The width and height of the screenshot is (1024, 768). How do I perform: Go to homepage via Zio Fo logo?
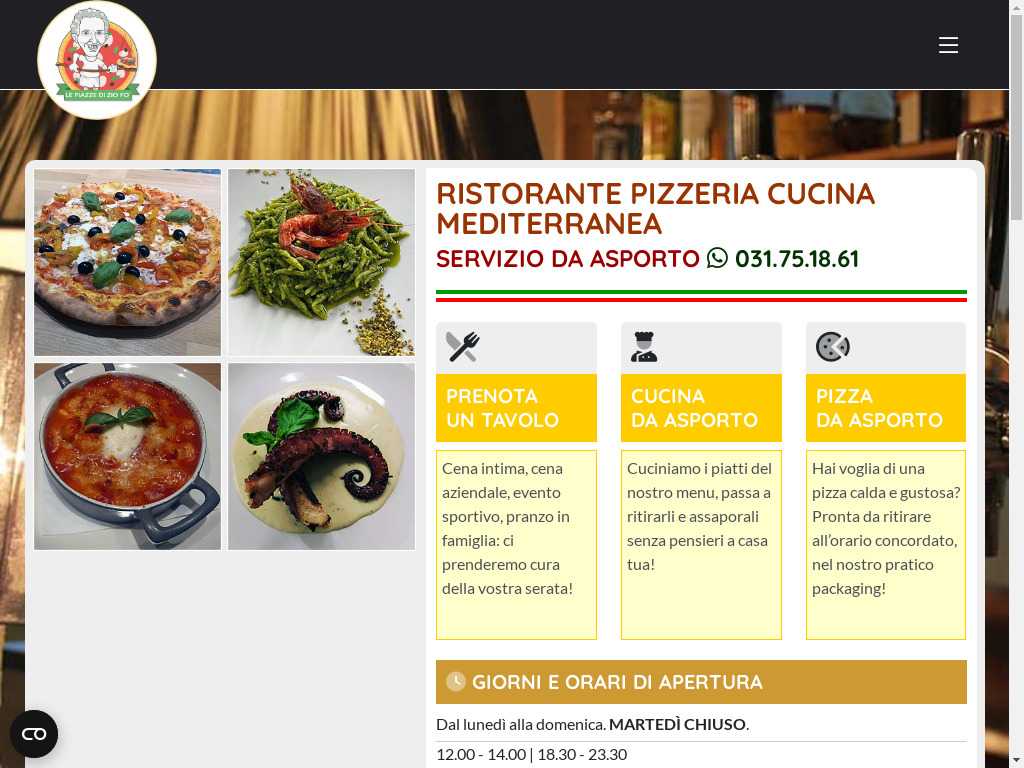pyautogui.click(x=97, y=60)
